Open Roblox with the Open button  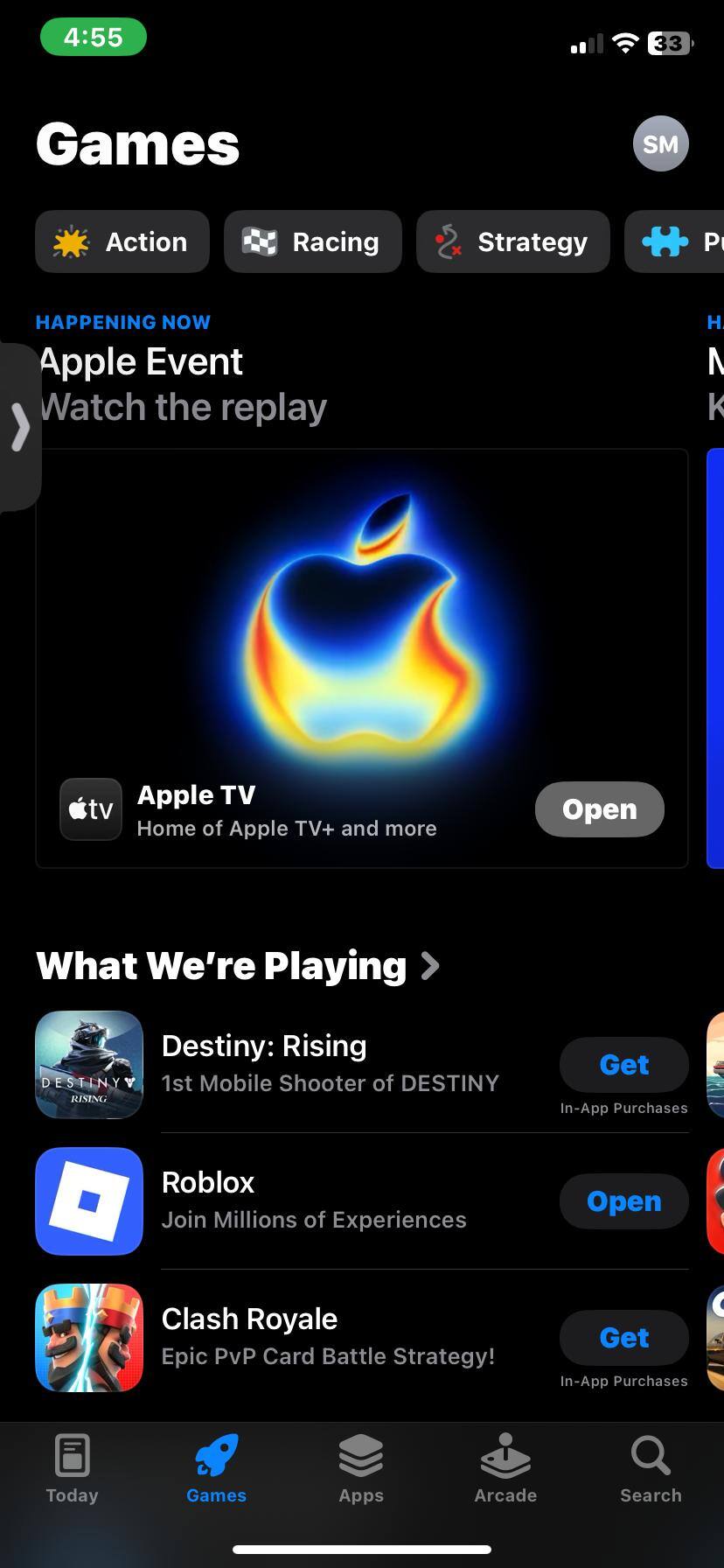tap(623, 1201)
